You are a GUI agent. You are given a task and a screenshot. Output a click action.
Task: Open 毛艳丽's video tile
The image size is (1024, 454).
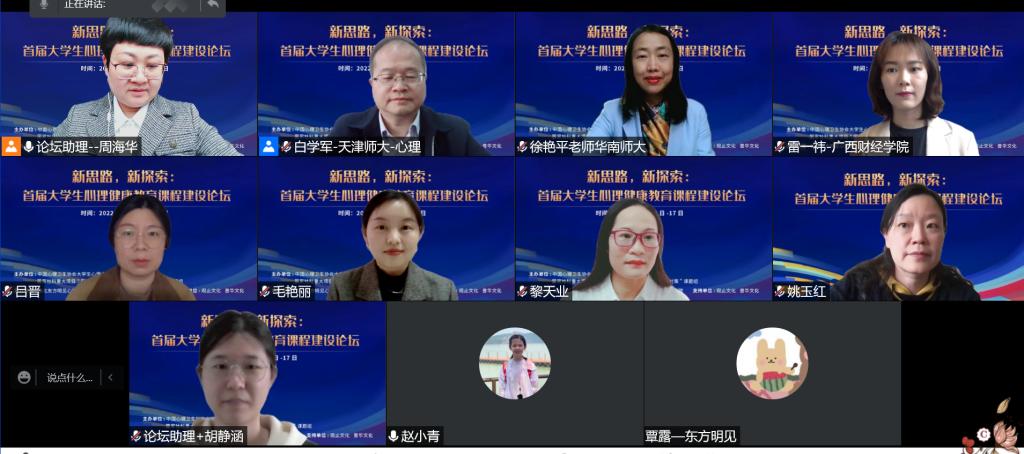pos(385,230)
